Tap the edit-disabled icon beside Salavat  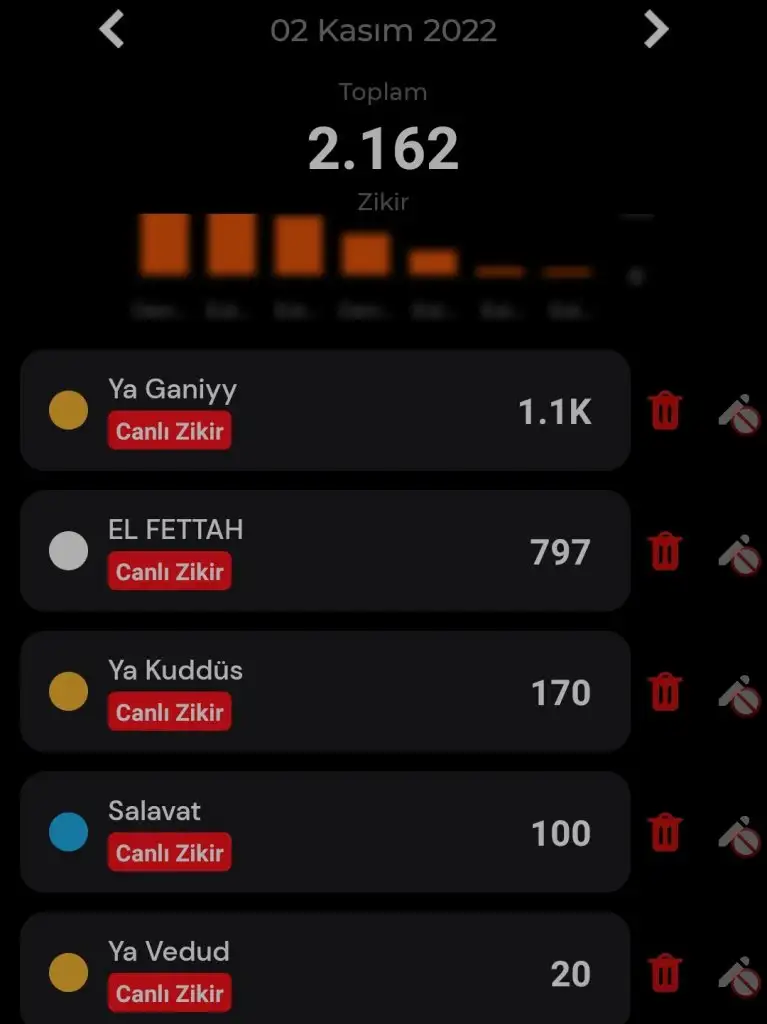740,833
